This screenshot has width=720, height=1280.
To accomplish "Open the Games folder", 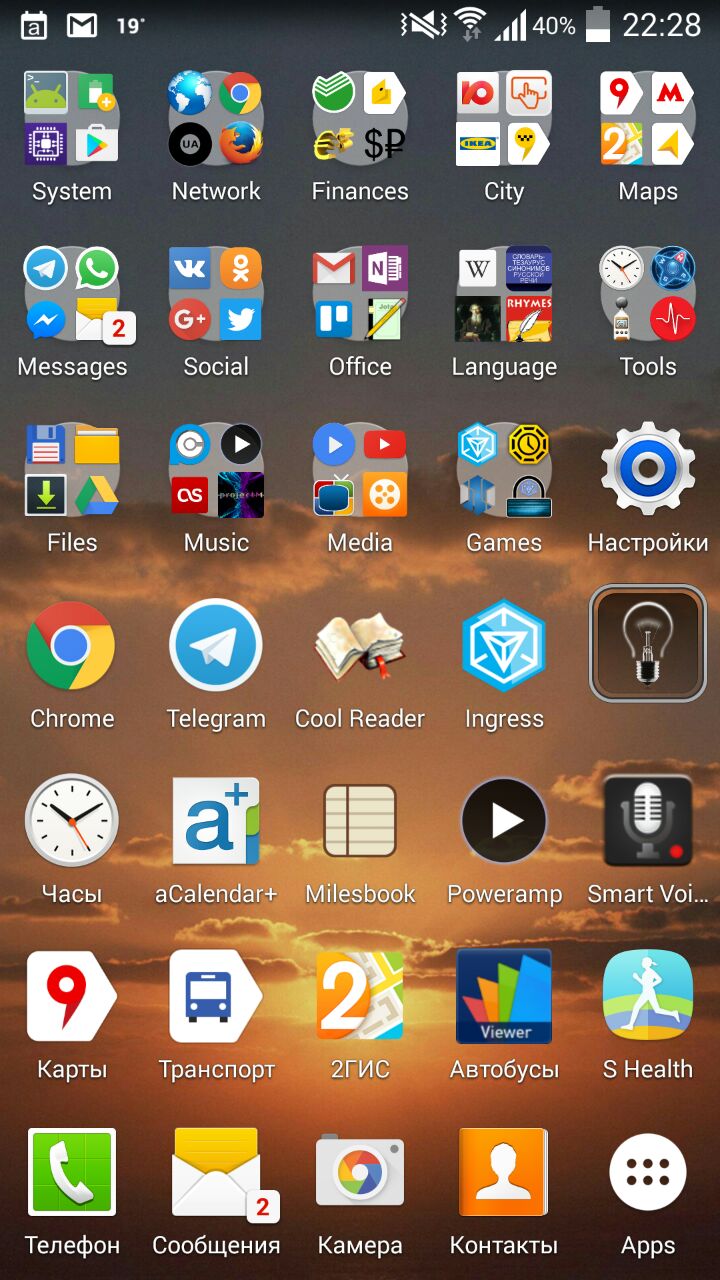I will [x=504, y=470].
